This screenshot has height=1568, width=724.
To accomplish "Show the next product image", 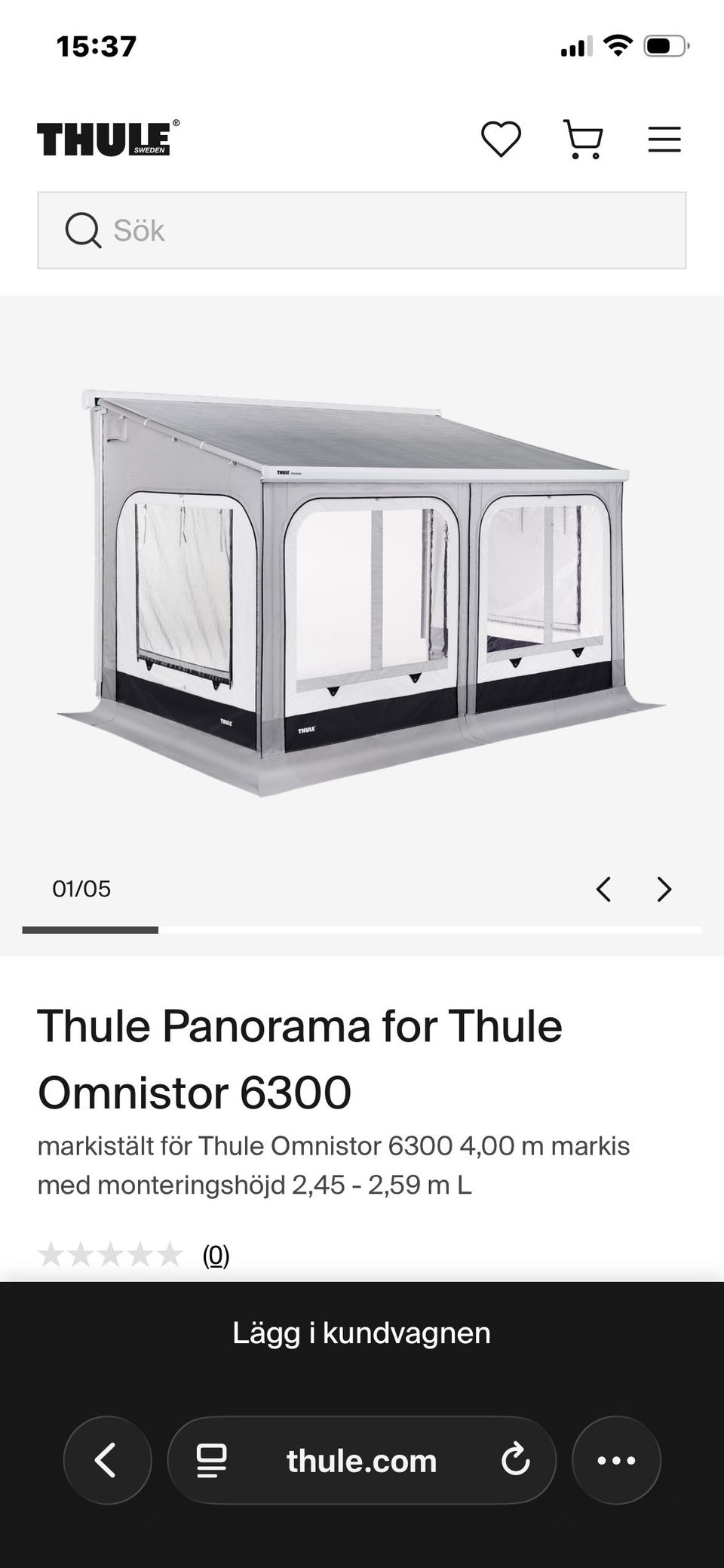I will (664, 889).
